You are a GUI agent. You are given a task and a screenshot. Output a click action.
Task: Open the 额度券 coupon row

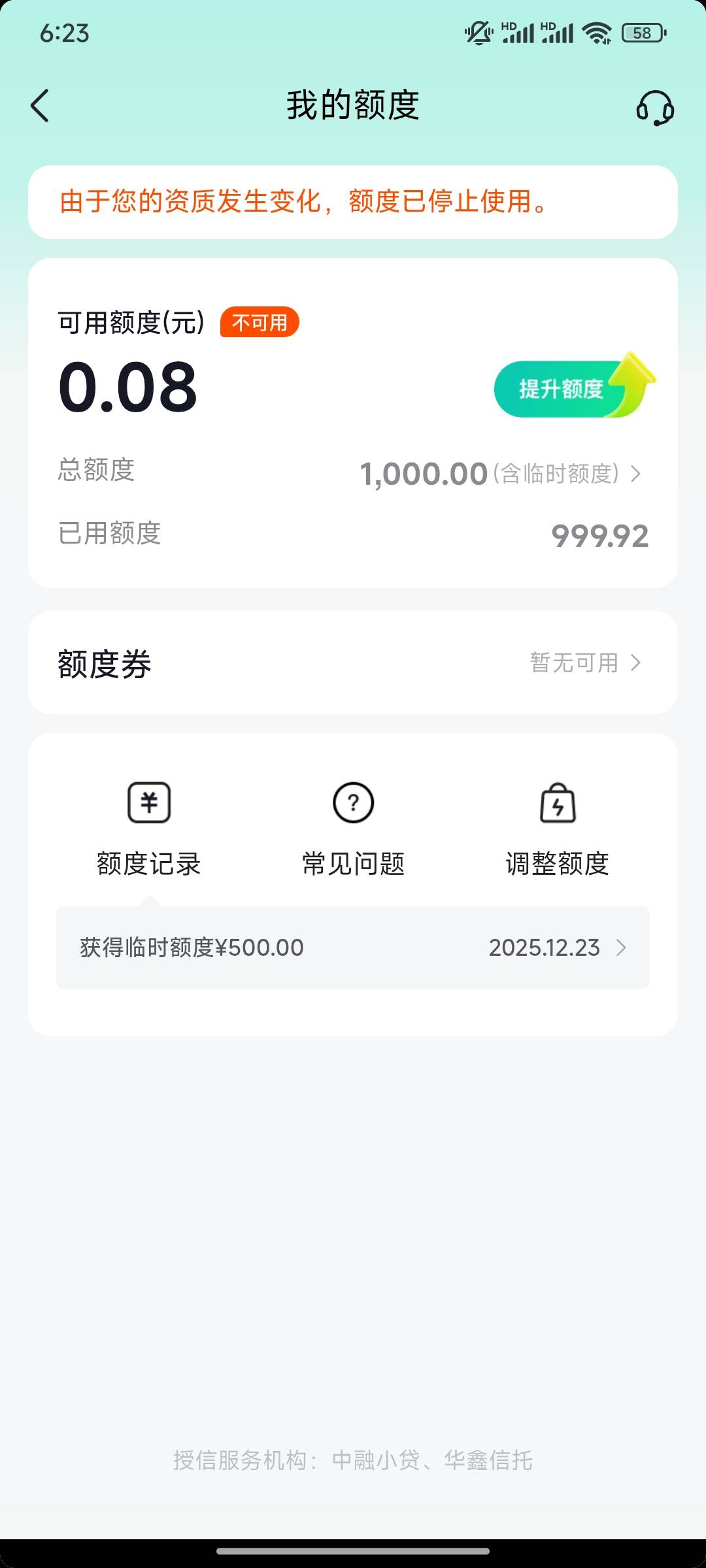click(x=353, y=663)
